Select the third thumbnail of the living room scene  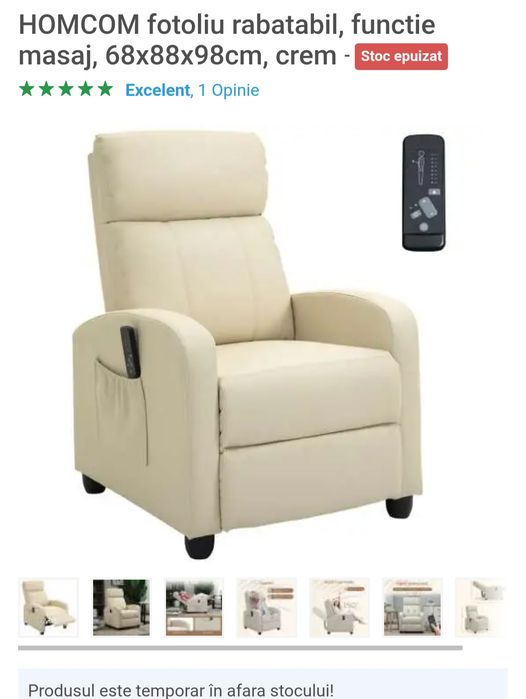(x=194, y=607)
